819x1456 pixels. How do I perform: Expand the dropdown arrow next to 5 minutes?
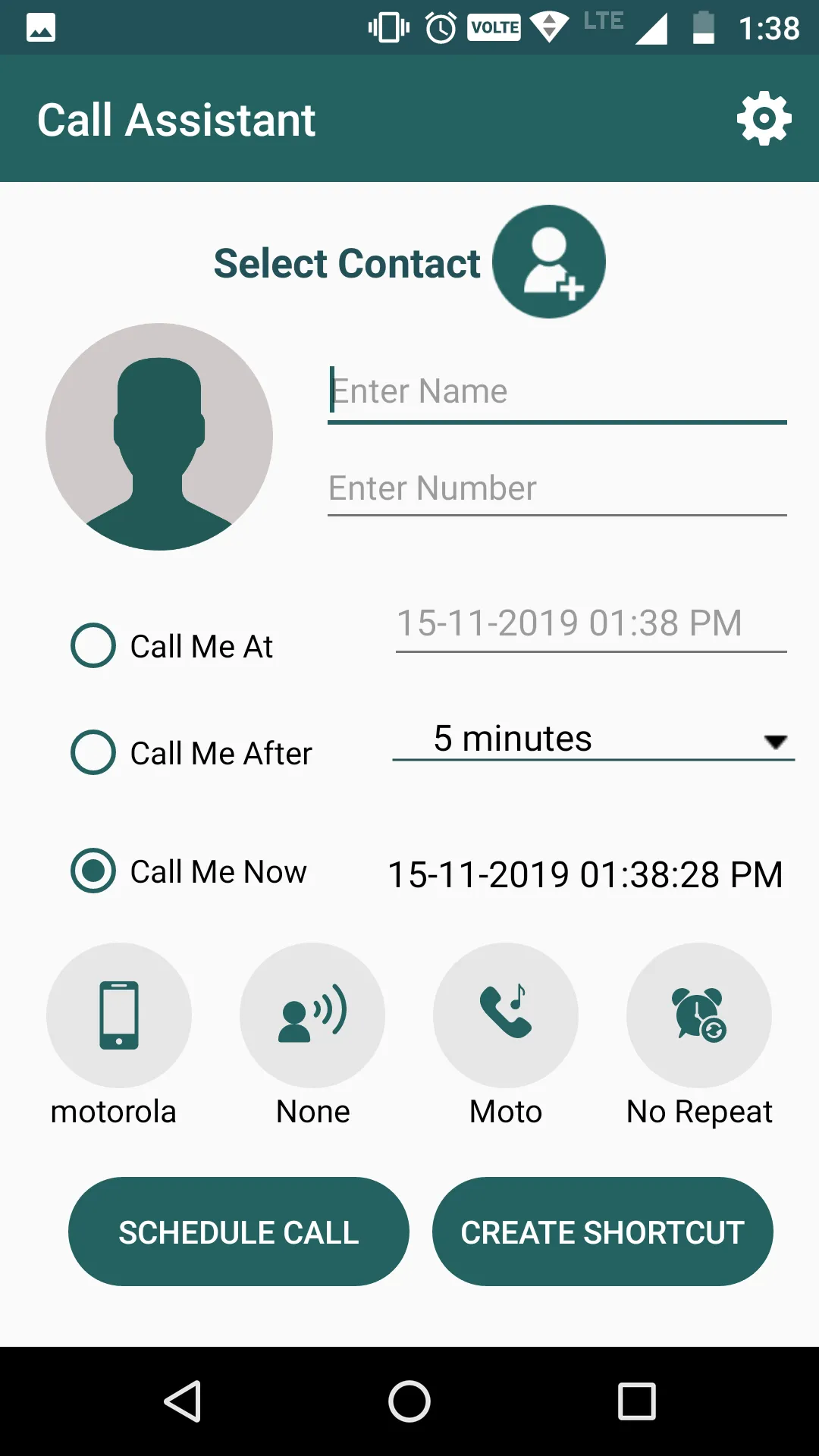773,744
